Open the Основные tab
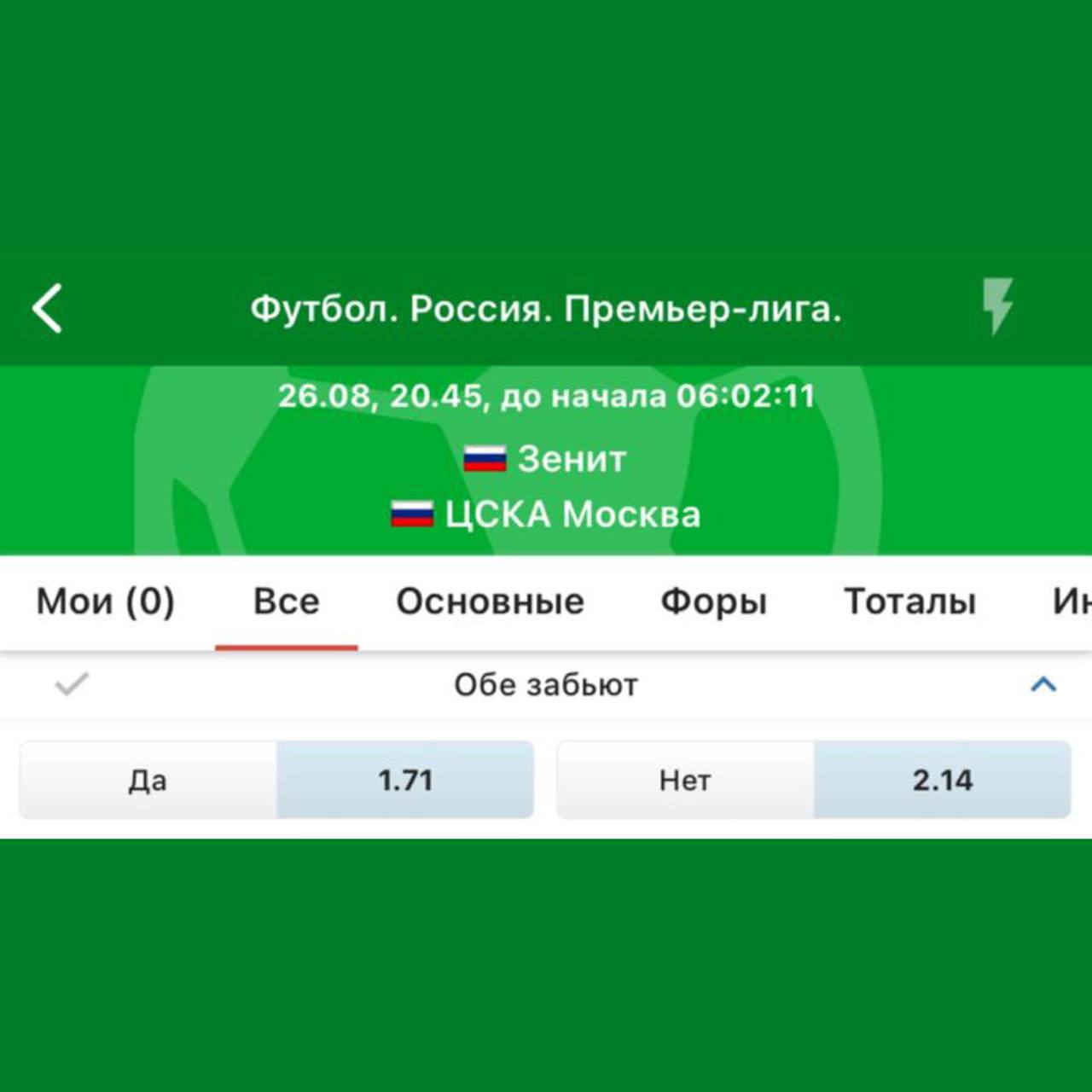 490,602
